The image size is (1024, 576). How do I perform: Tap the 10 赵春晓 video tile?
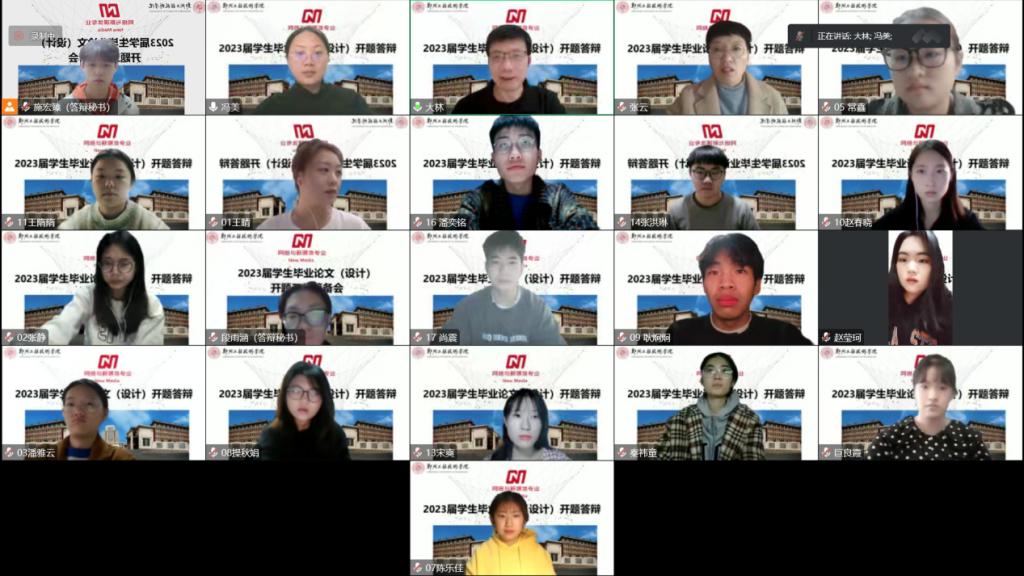920,173
